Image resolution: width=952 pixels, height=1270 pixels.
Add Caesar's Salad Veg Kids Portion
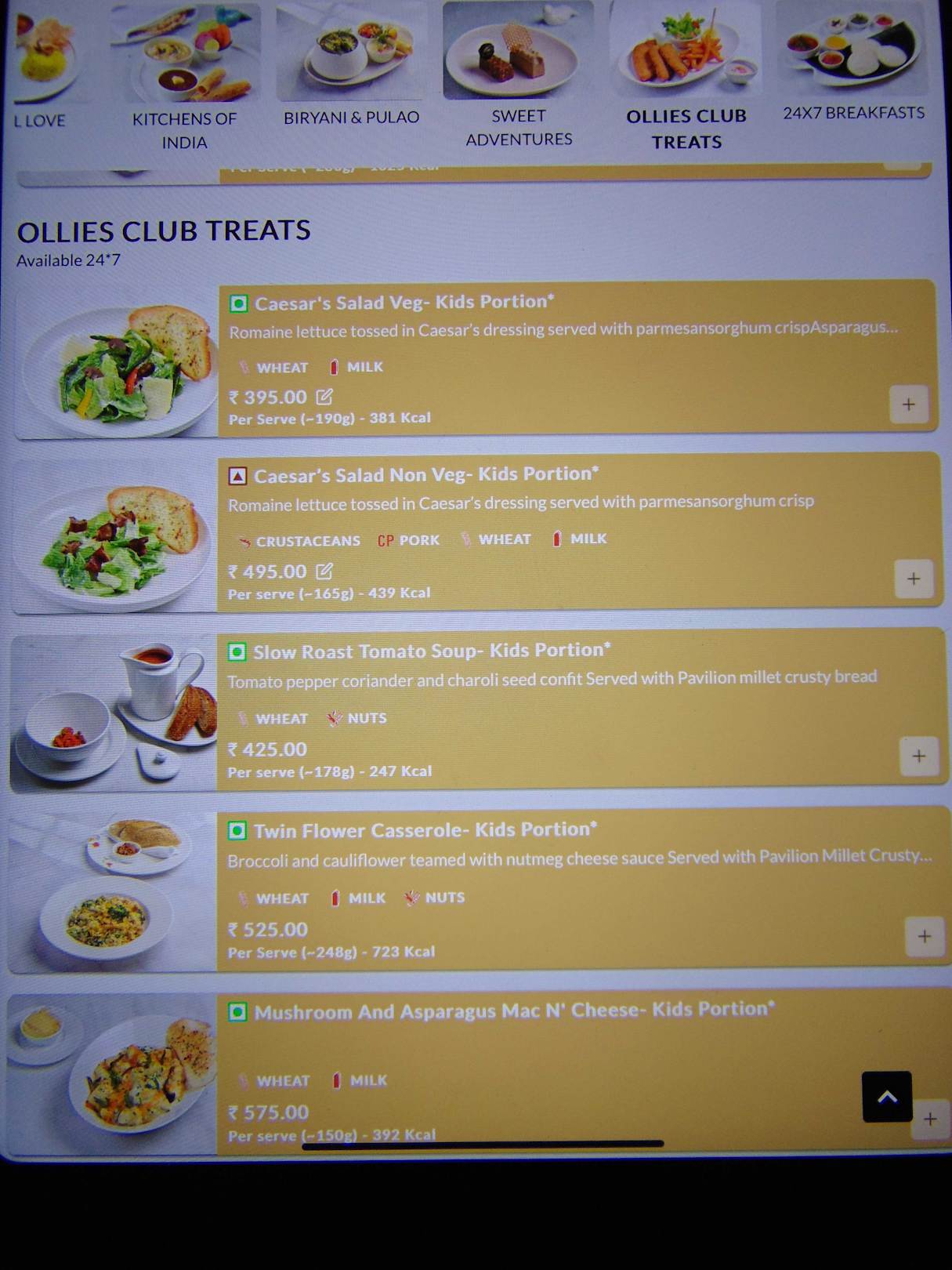[909, 405]
